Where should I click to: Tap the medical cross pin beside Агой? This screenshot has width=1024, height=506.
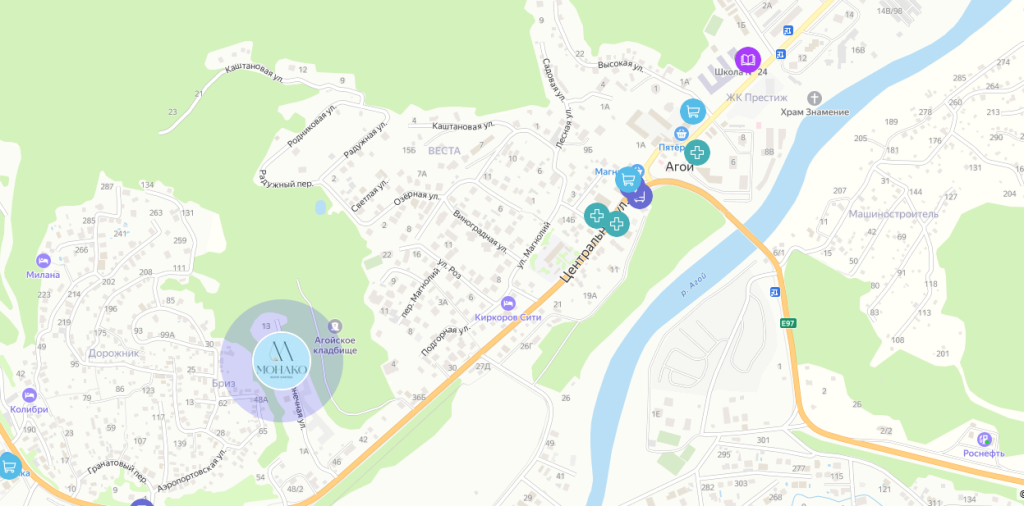click(697, 152)
